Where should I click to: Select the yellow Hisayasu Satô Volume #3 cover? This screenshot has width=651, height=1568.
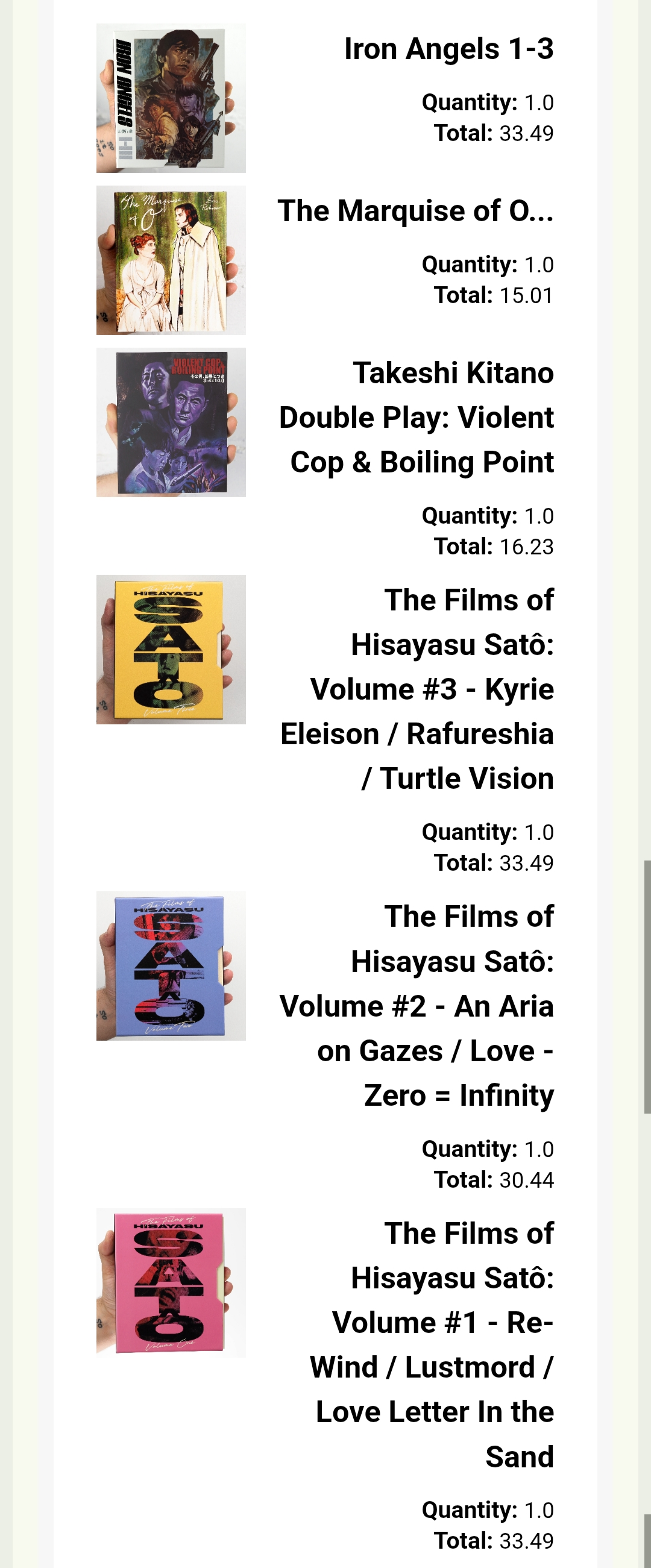(171, 650)
